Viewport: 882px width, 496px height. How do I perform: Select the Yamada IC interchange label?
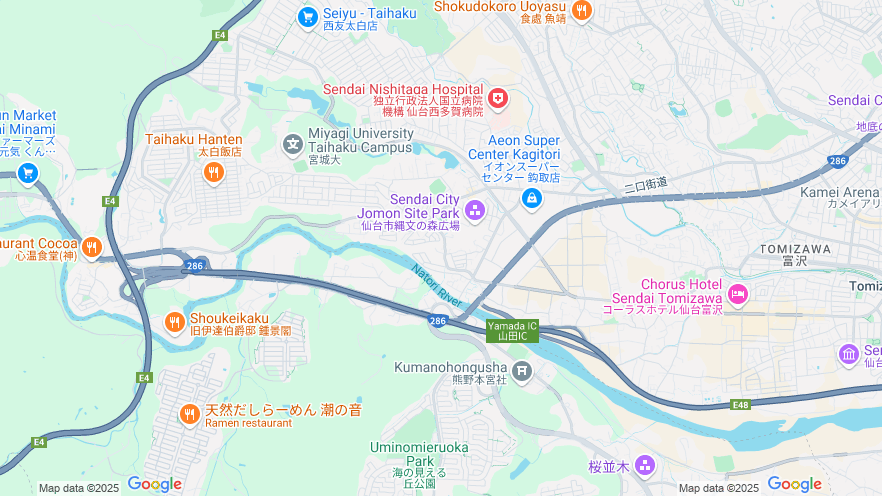[x=512, y=331]
